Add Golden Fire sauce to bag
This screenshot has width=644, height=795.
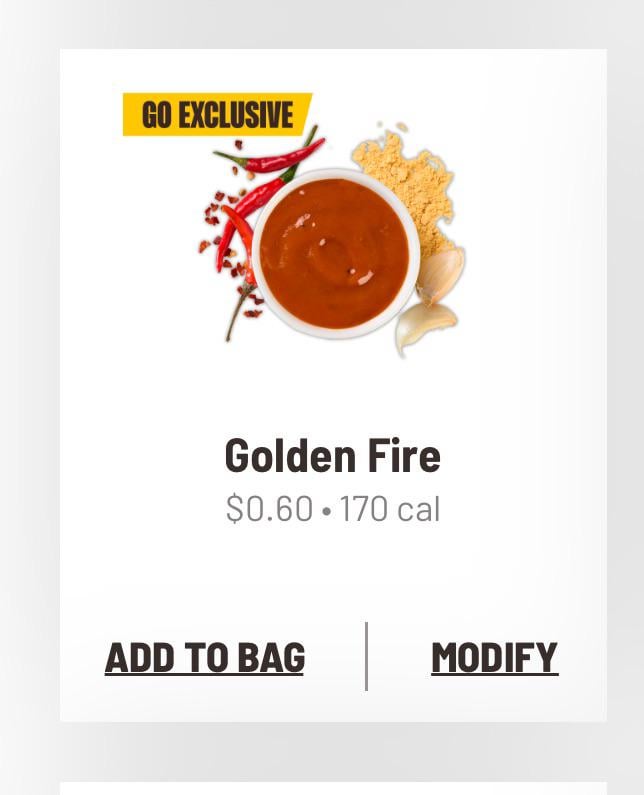[x=205, y=658]
